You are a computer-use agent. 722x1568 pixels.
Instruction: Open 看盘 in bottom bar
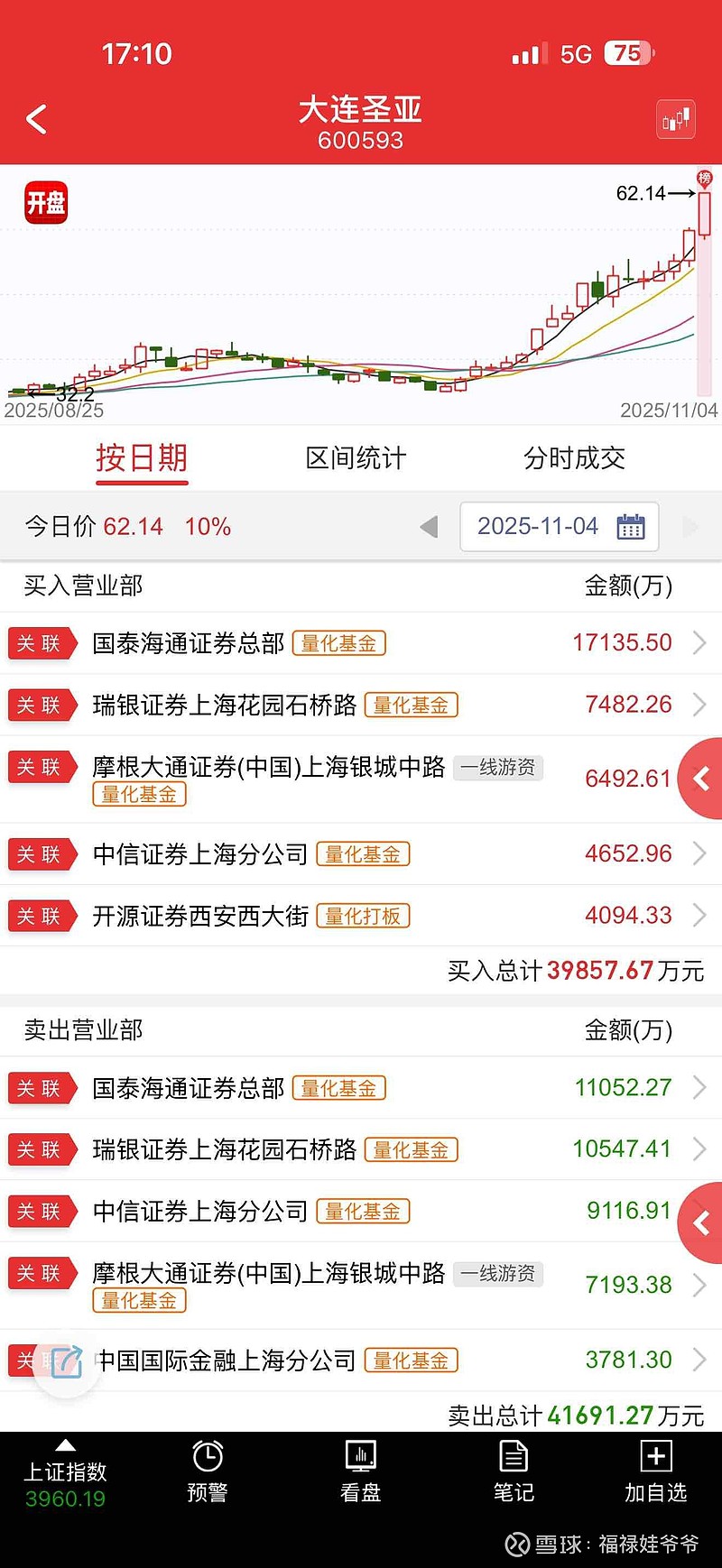tap(360, 1472)
